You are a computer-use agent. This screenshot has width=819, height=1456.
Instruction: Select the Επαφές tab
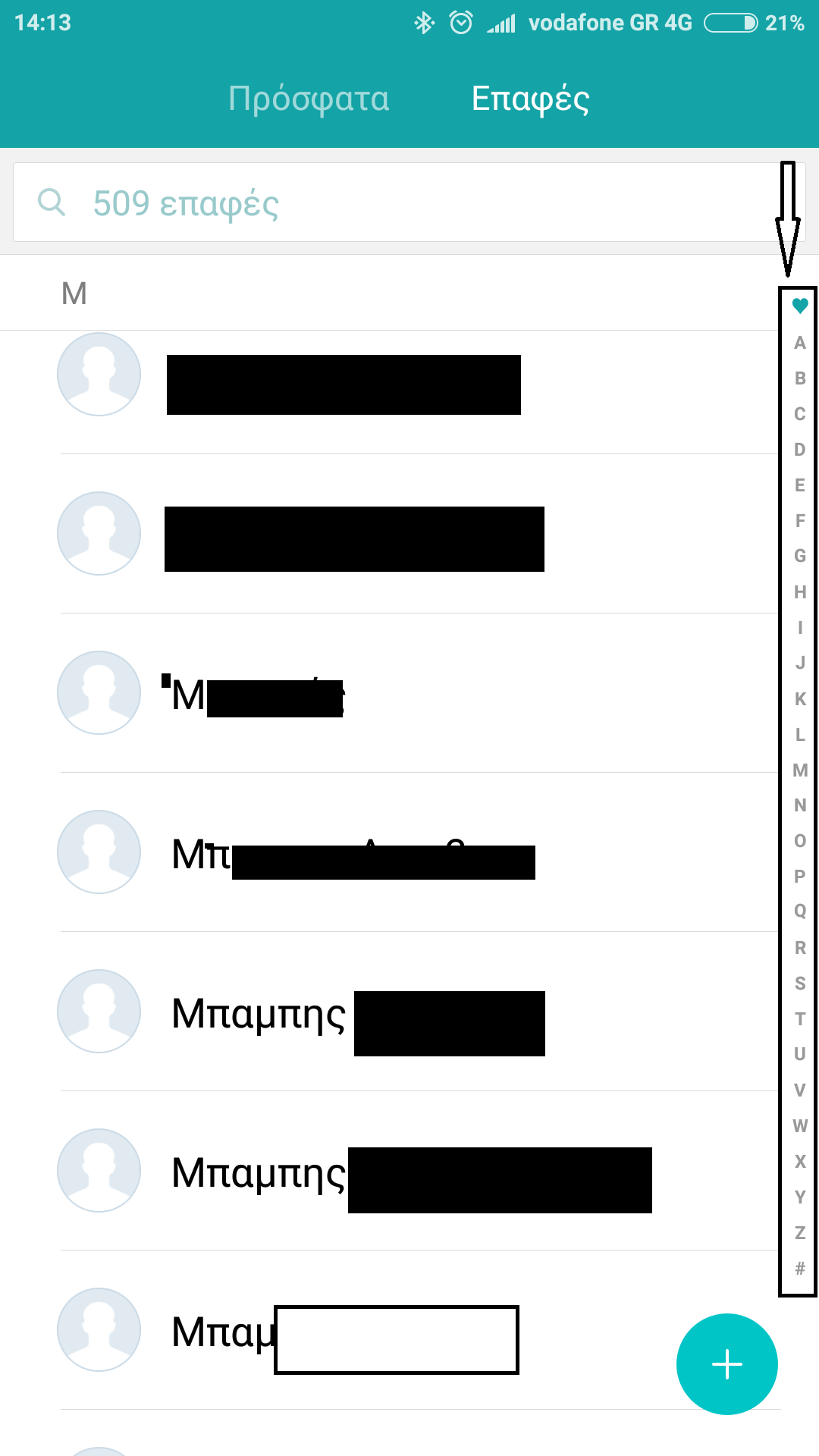[530, 99]
